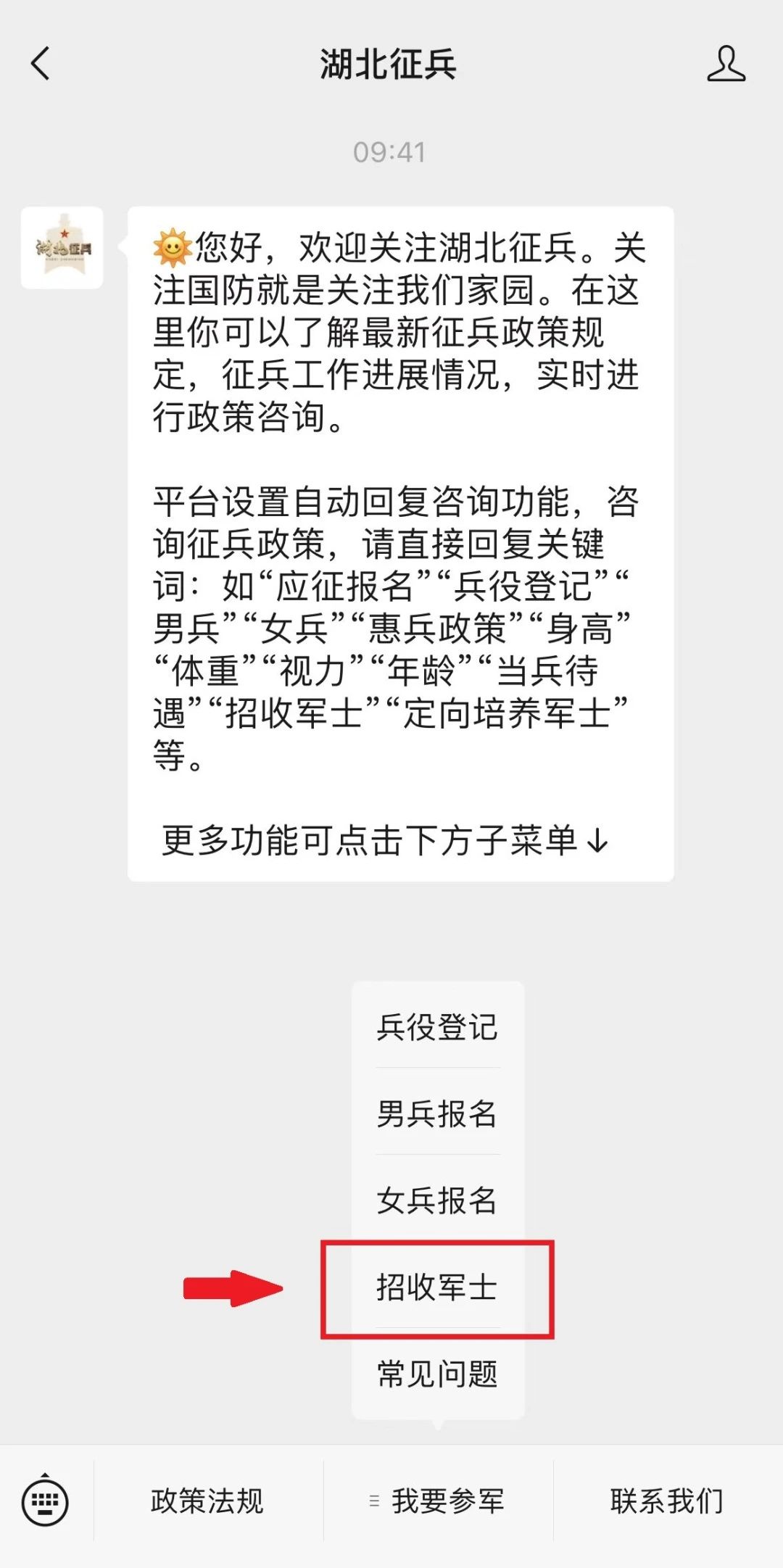Tap the 湖北征兵 avatar
The width and height of the screenshot is (783, 1568).
tap(62, 248)
